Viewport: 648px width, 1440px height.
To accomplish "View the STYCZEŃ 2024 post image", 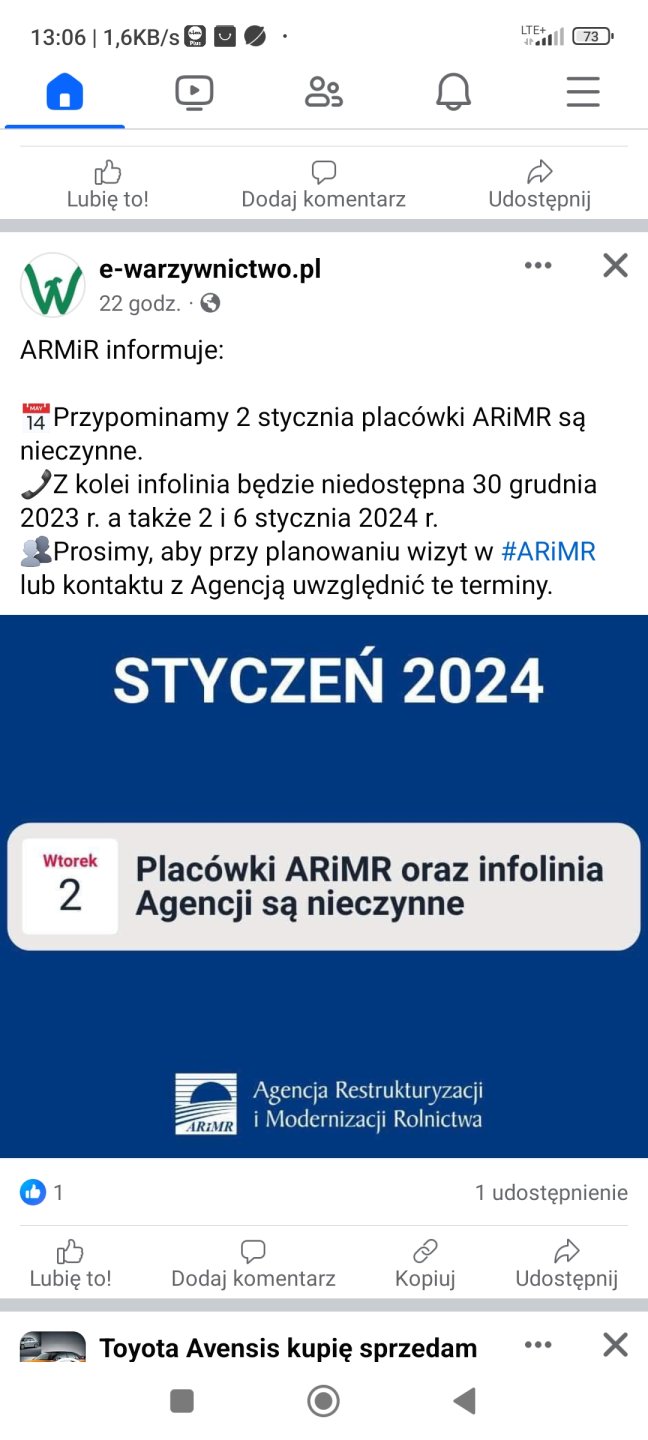I will click(x=324, y=885).
